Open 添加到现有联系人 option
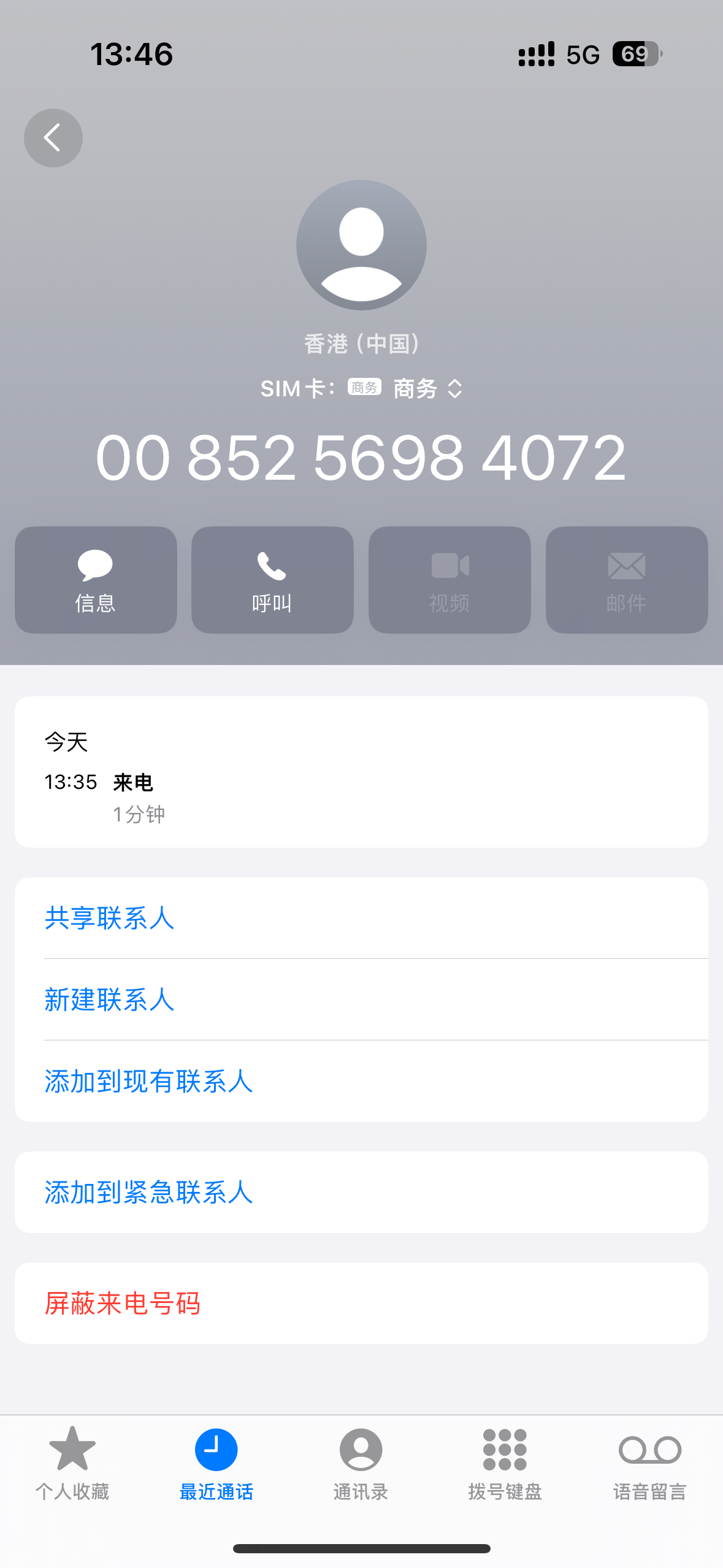 coord(361,1081)
